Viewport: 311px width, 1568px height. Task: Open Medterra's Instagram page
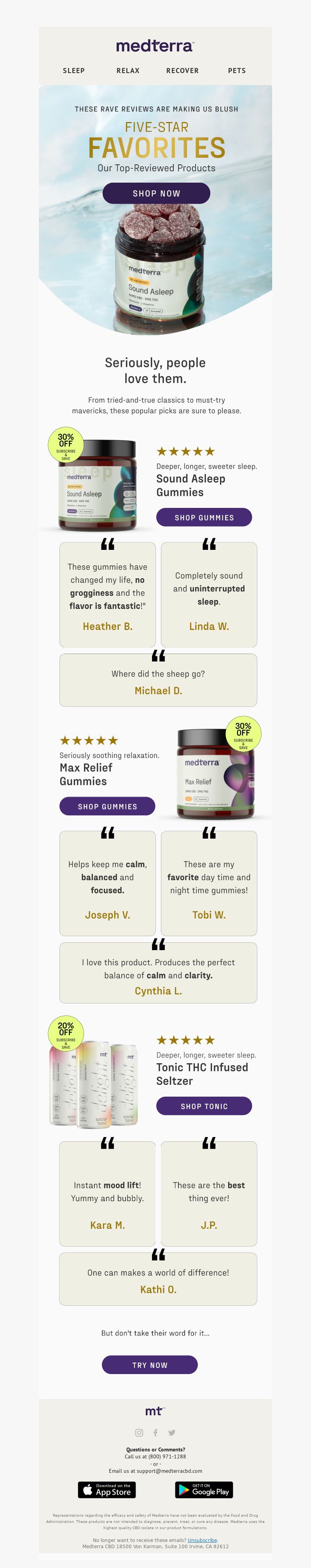pos(139,1432)
